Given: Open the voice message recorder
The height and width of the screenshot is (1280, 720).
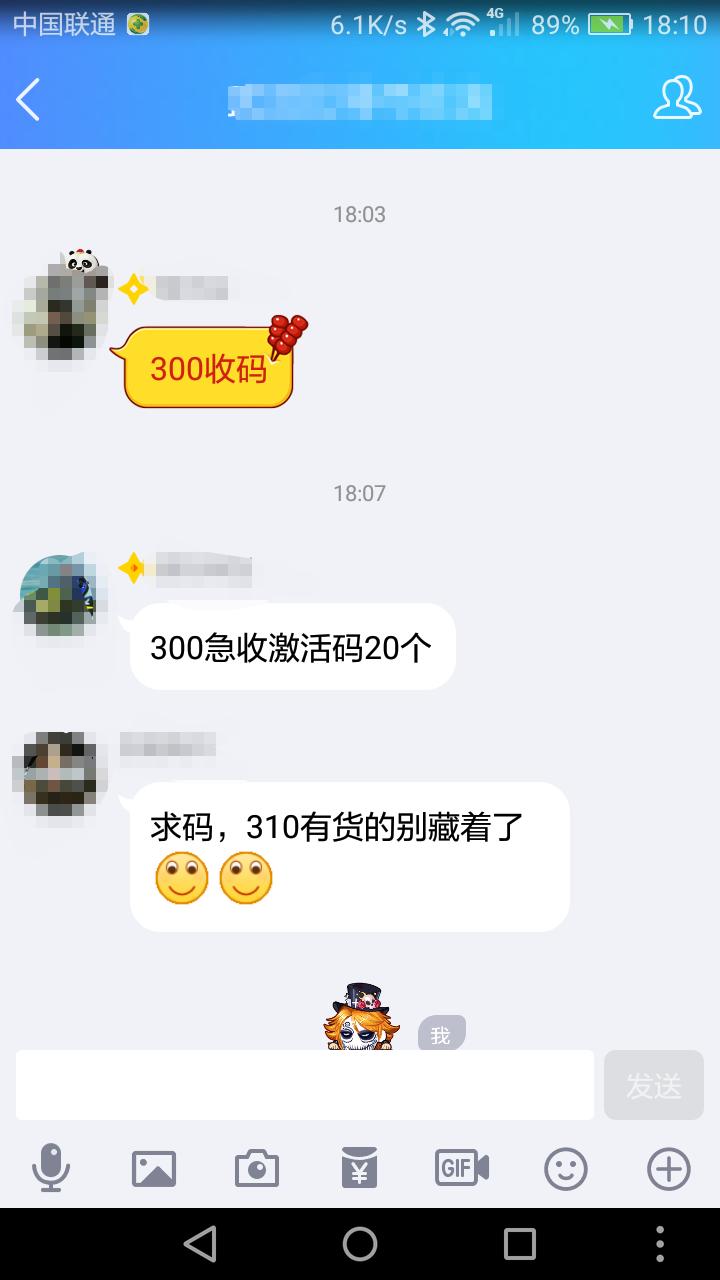Looking at the screenshot, I should [x=52, y=1167].
